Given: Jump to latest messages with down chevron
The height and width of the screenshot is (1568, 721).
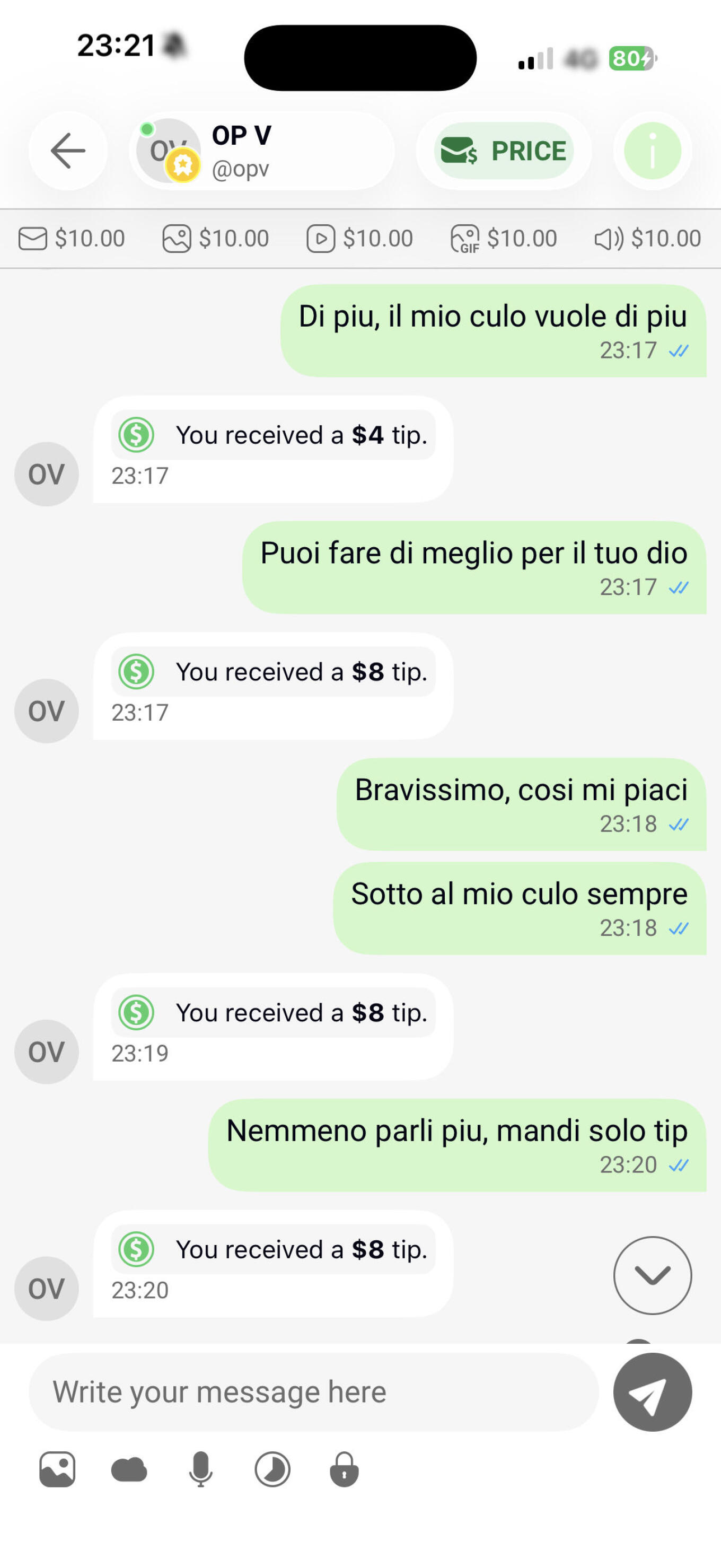Looking at the screenshot, I should pyautogui.click(x=652, y=1275).
